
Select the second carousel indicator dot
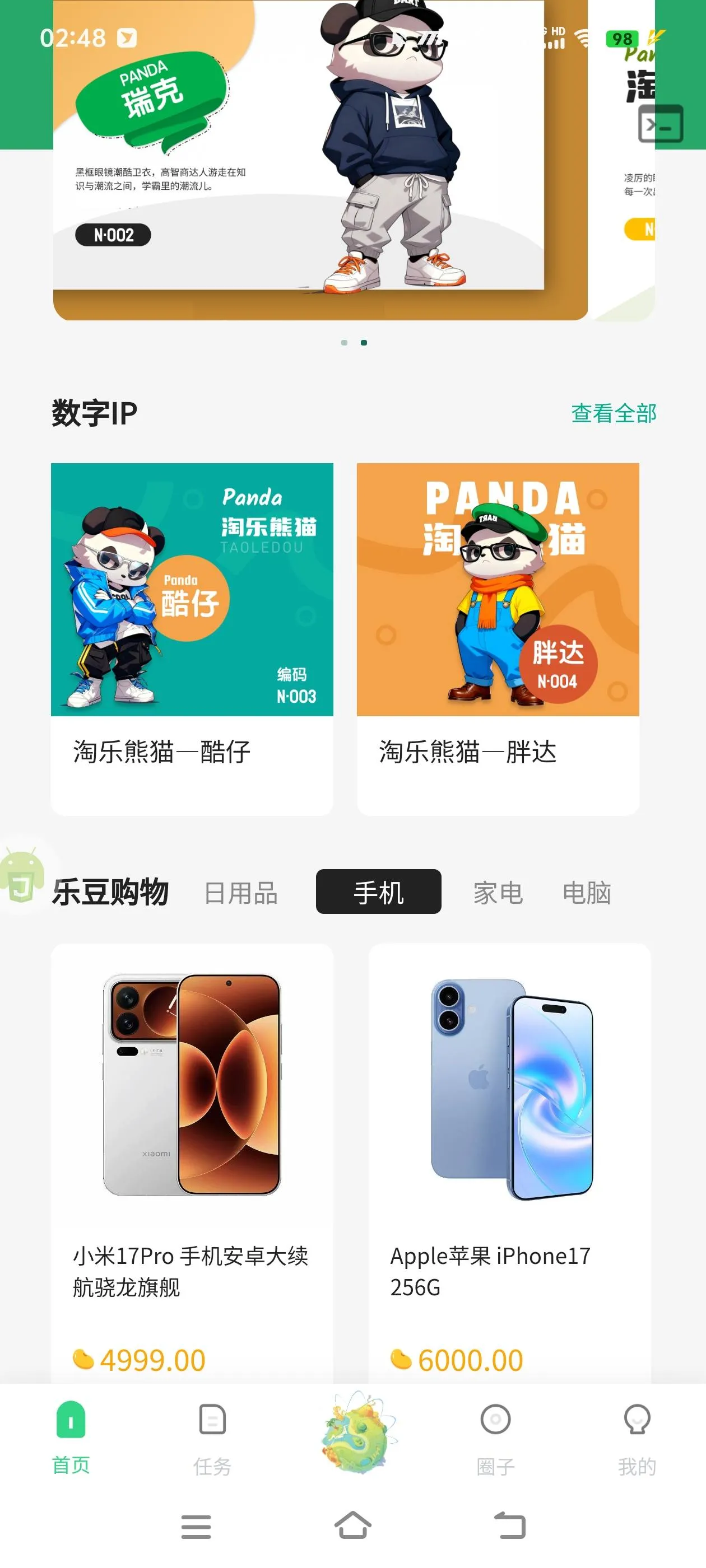click(364, 342)
